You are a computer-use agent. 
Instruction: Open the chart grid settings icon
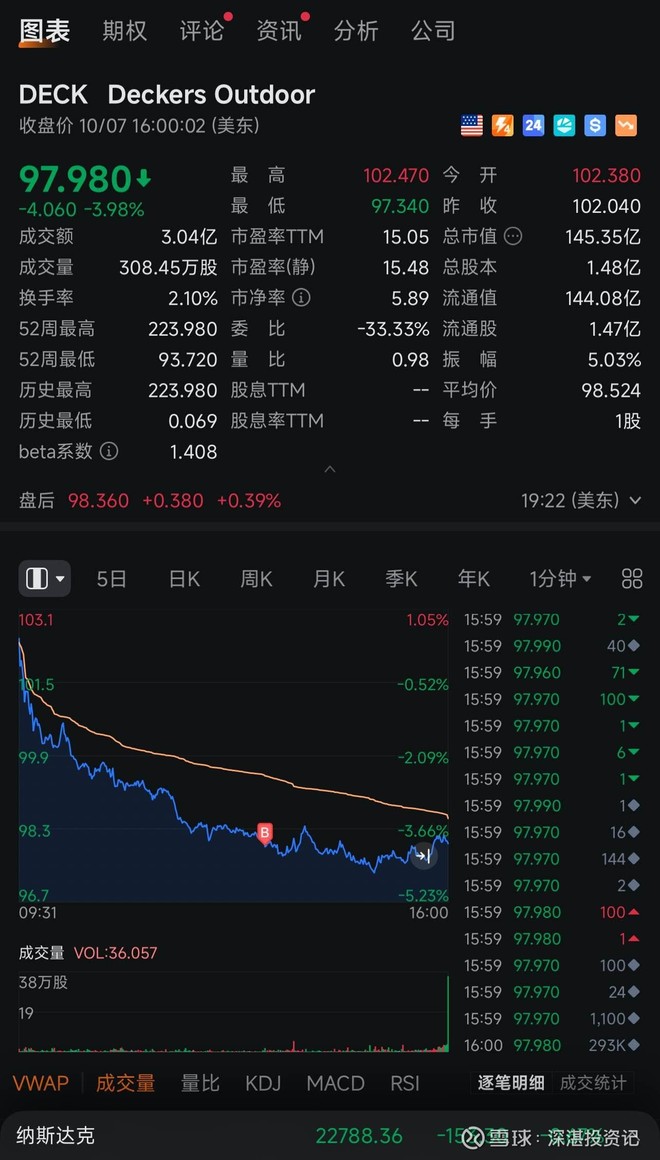click(632, 578)
